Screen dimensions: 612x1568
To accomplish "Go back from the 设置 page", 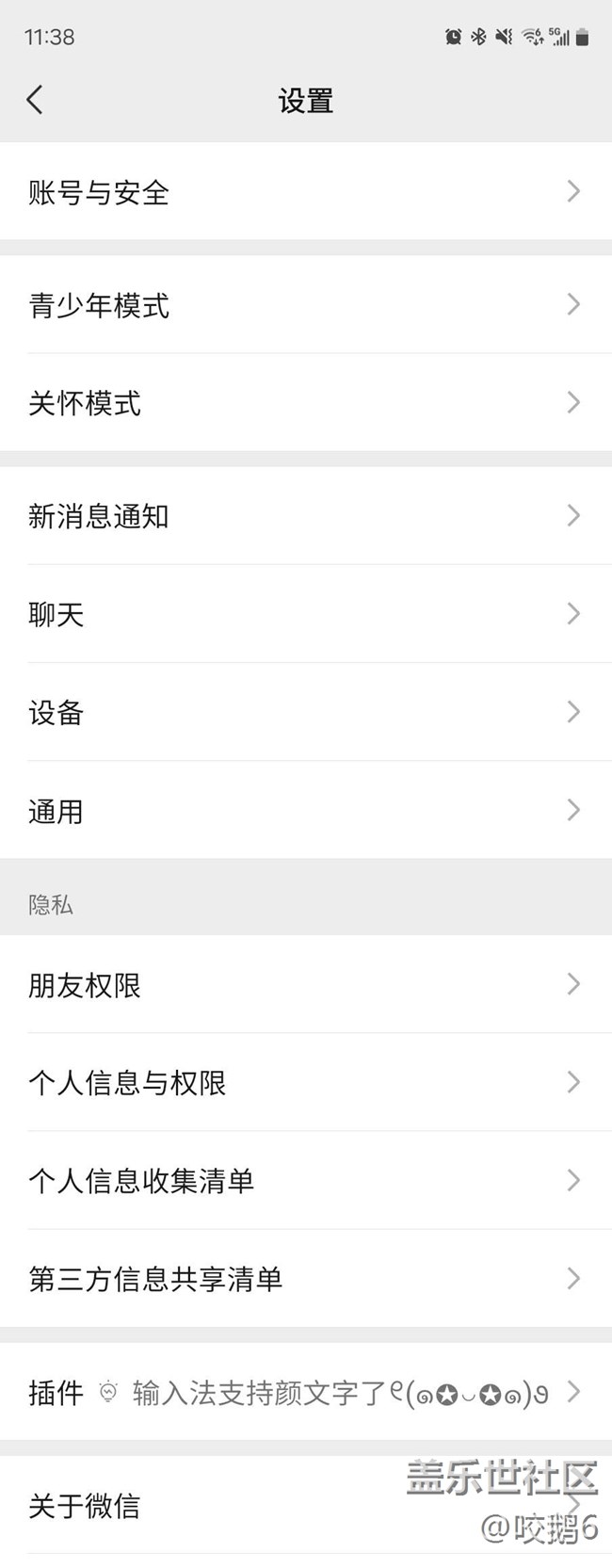I will pyautogui.click(x=35, y=100).
